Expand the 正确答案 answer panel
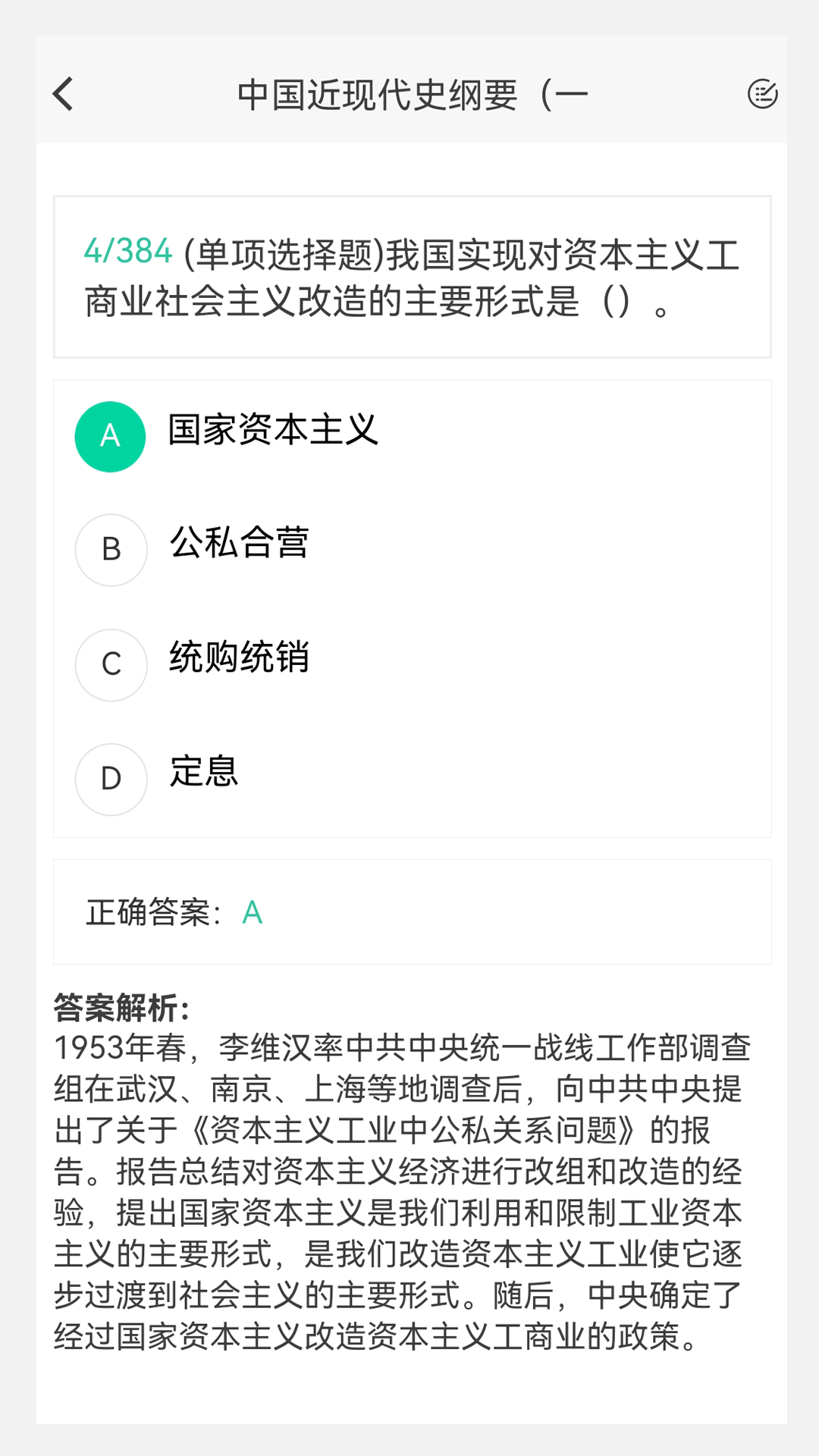The height and width of the screenshot is (1456, 819). pyautogui.click(x=412, y=912)
